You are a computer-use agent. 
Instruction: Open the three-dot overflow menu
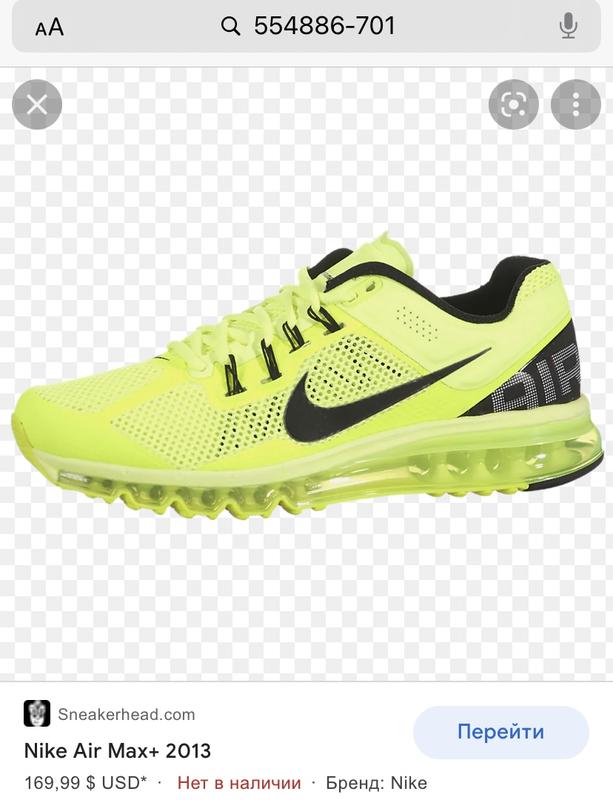pyautogui.click(x=576, y=105)
